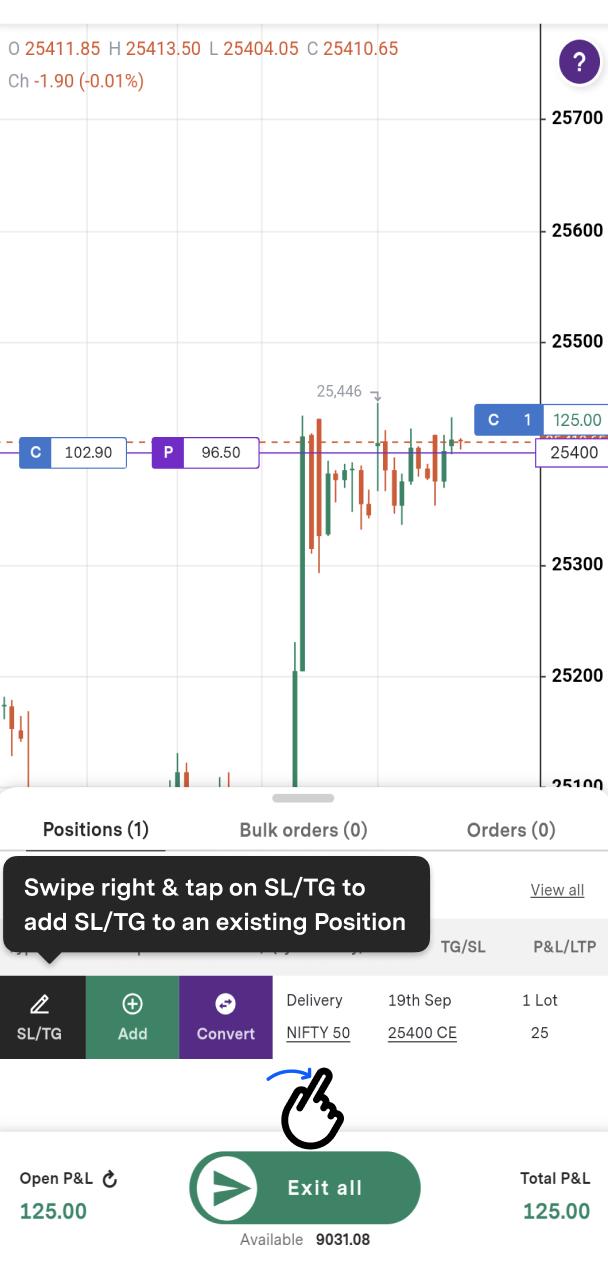Tap the positions sheet drag handle

[303, 798]
